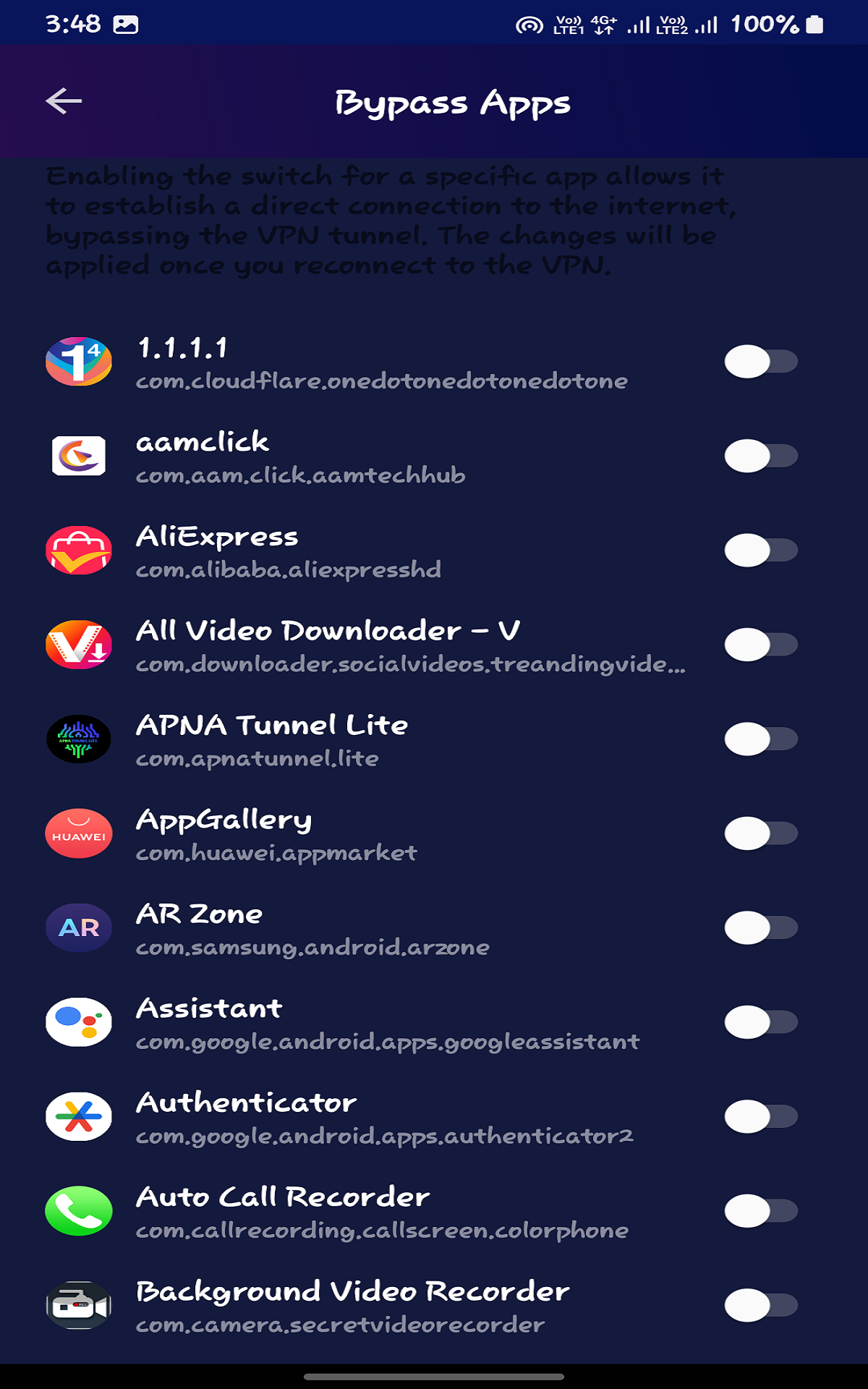Click the aamclick app icon
Screen dimensions: 868x1389
[x=79, y=456]
